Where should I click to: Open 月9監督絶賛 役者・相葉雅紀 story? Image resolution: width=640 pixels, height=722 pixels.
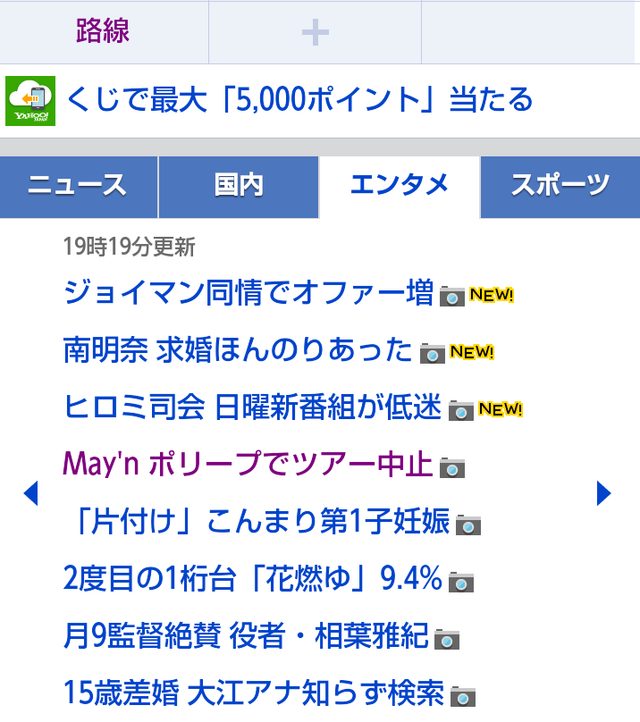246,636
